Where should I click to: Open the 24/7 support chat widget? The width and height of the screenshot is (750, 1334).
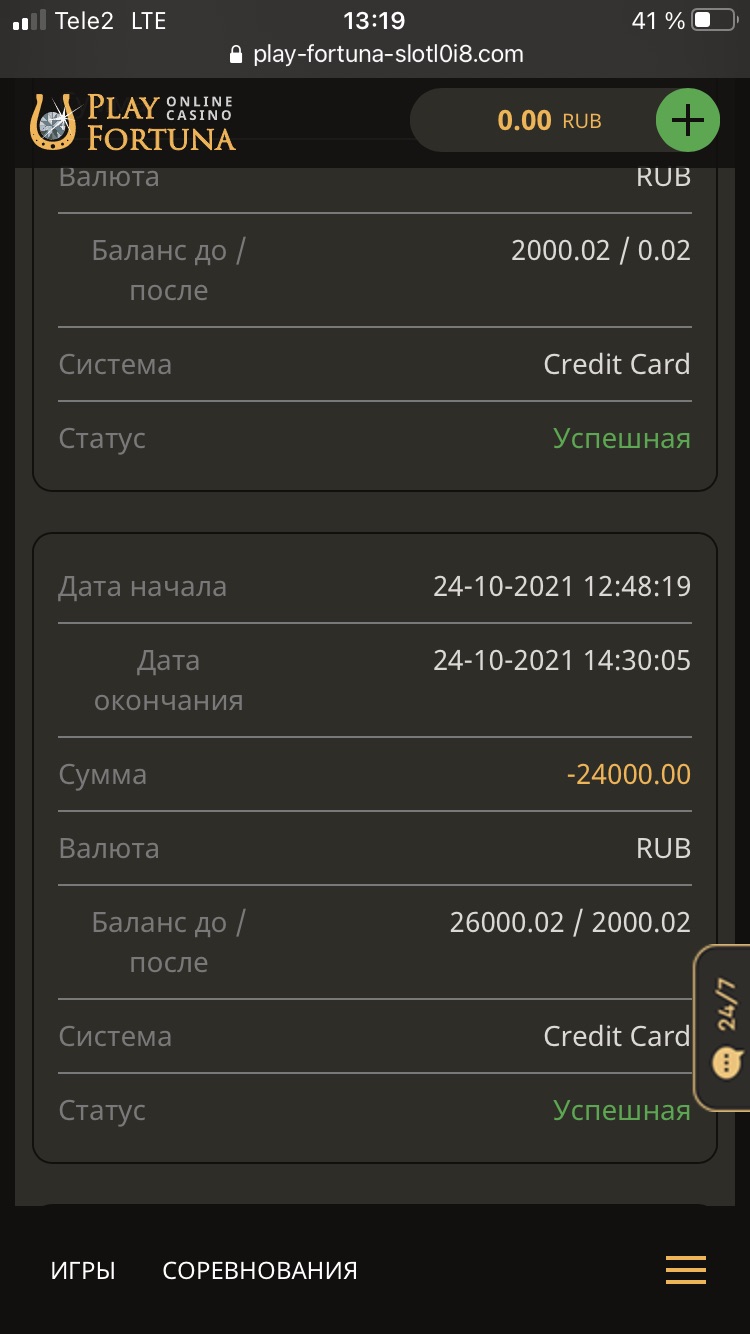[722, 1027]
